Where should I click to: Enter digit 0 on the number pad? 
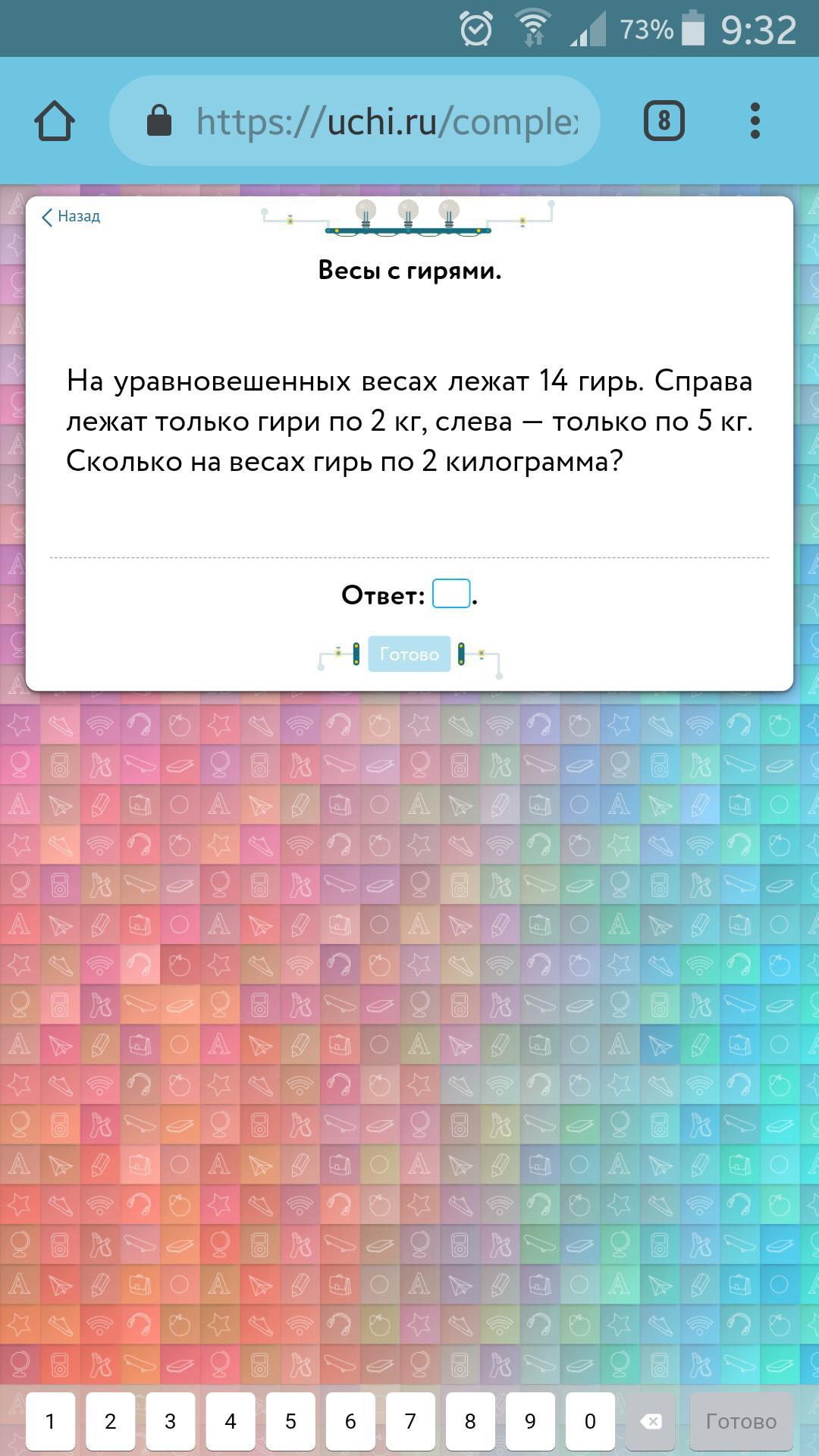590,1421
